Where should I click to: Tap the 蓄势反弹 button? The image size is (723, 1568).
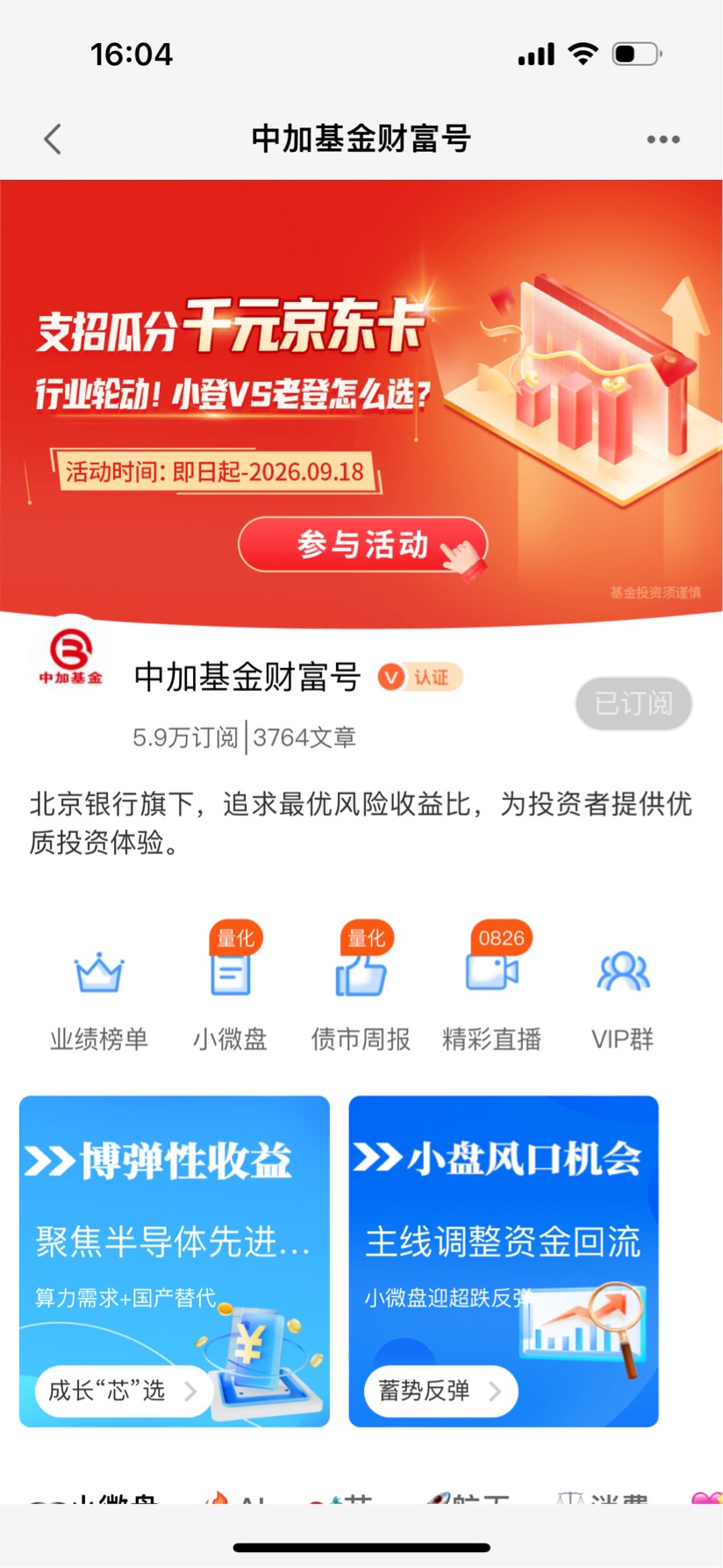(x=440, y=1391)
